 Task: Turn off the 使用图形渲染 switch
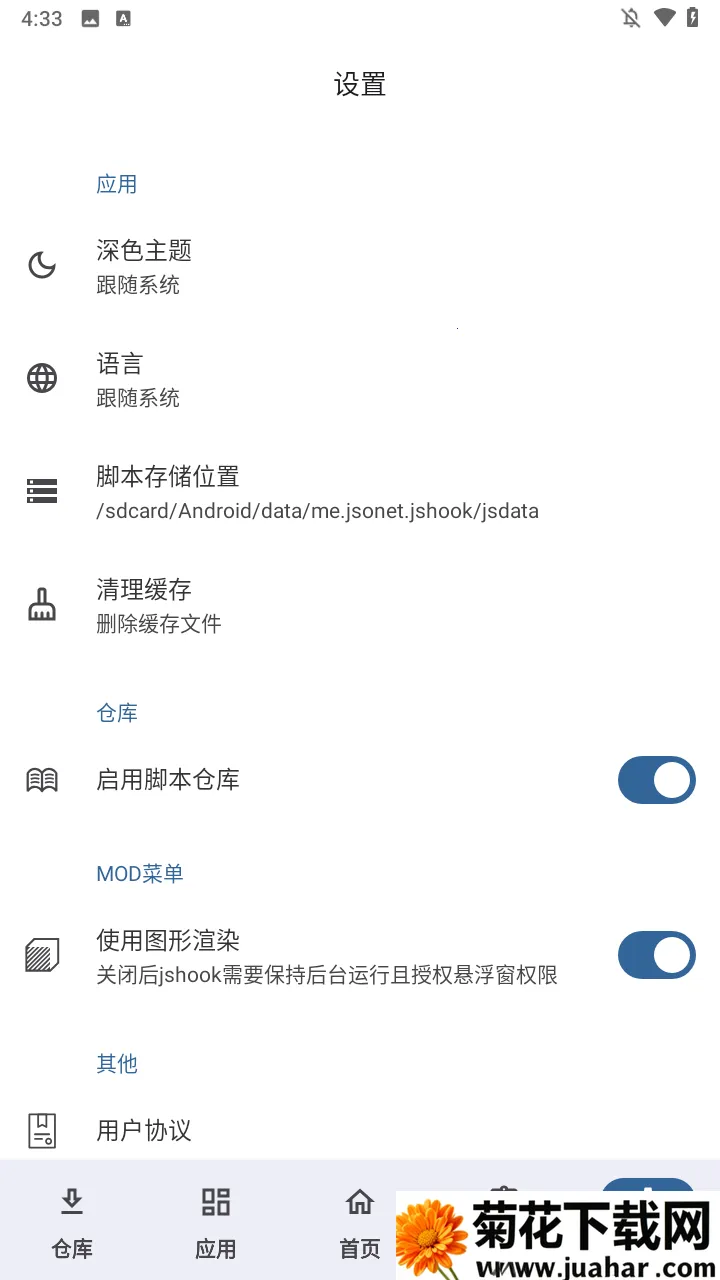click(657, 955)
